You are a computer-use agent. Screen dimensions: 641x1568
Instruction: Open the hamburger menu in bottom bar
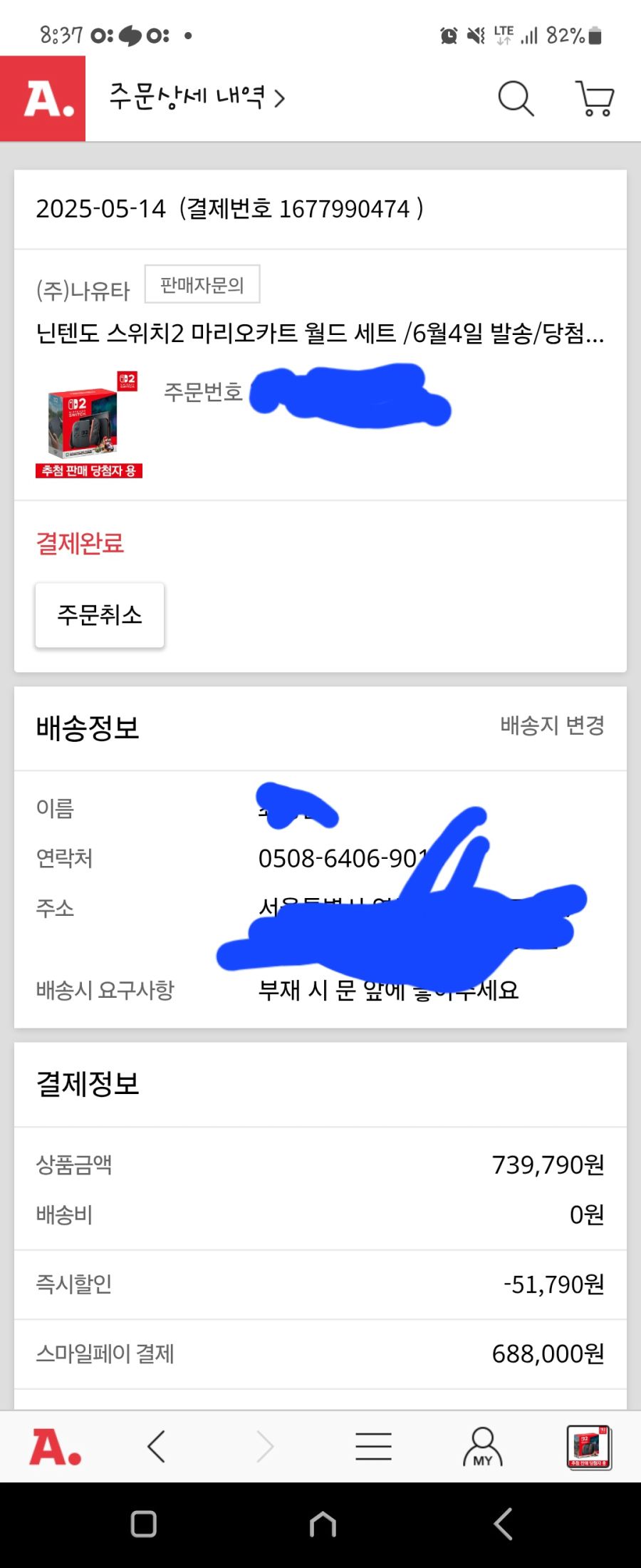pyautogui.click(x=373, y=1447)
